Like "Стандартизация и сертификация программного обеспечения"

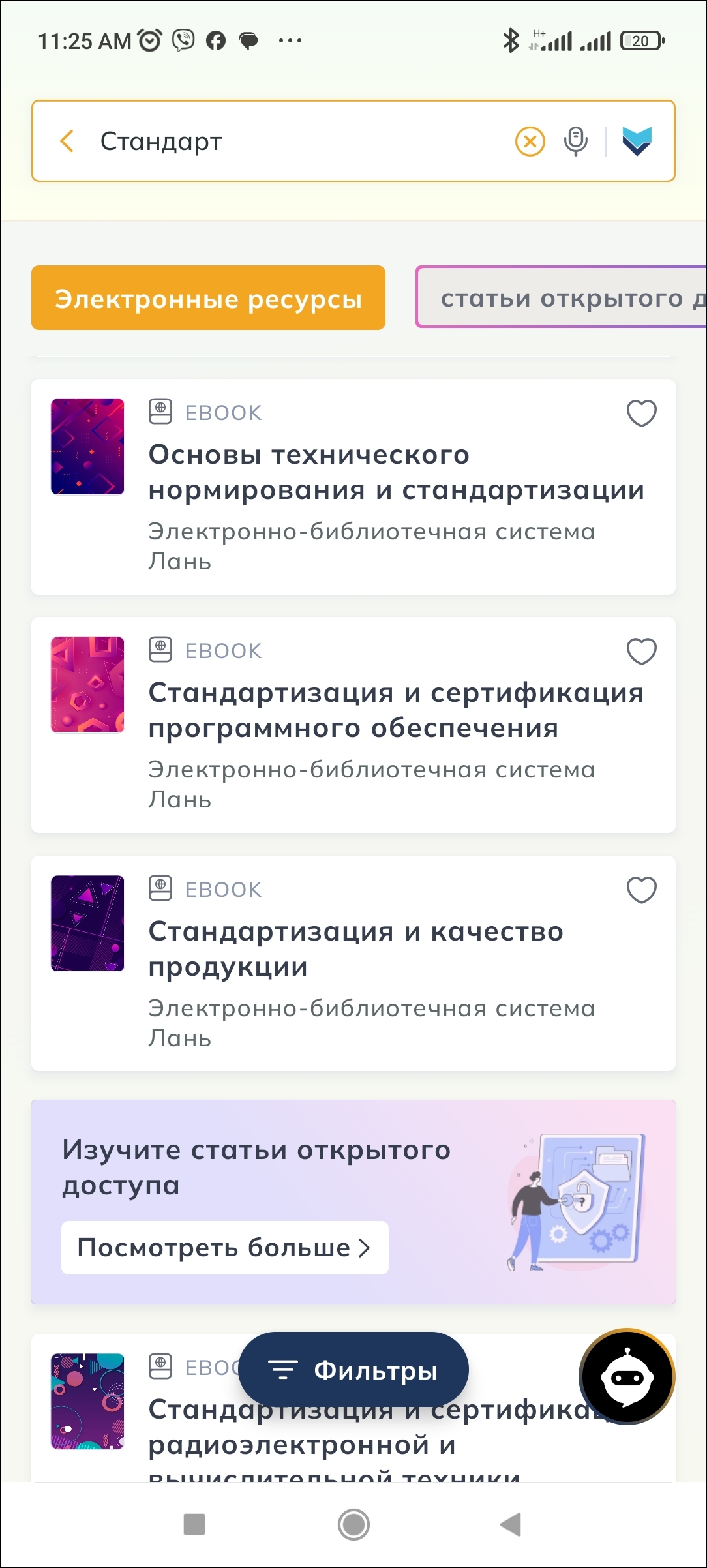pyautogui.click(x=641, y=651)
